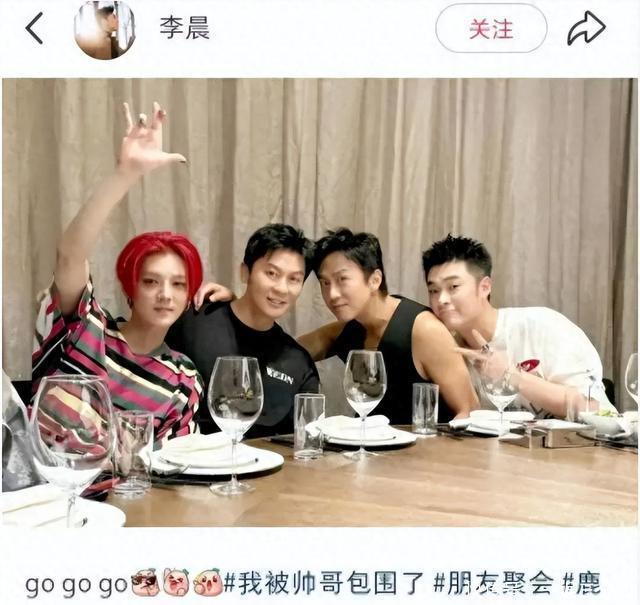Share this post
640x605 pixels.
point(586,28)
